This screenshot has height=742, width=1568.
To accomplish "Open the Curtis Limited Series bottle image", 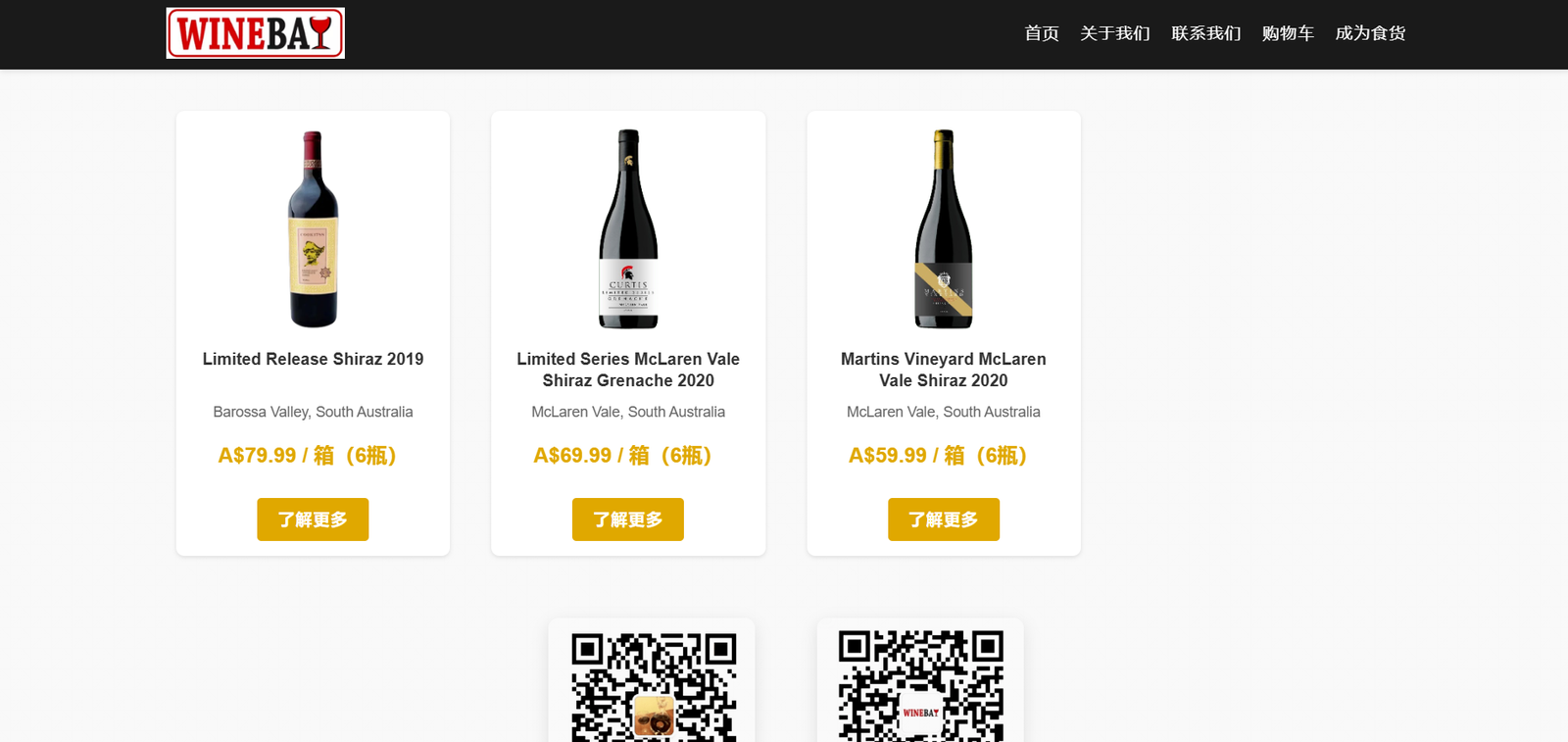I will point(628,229).
